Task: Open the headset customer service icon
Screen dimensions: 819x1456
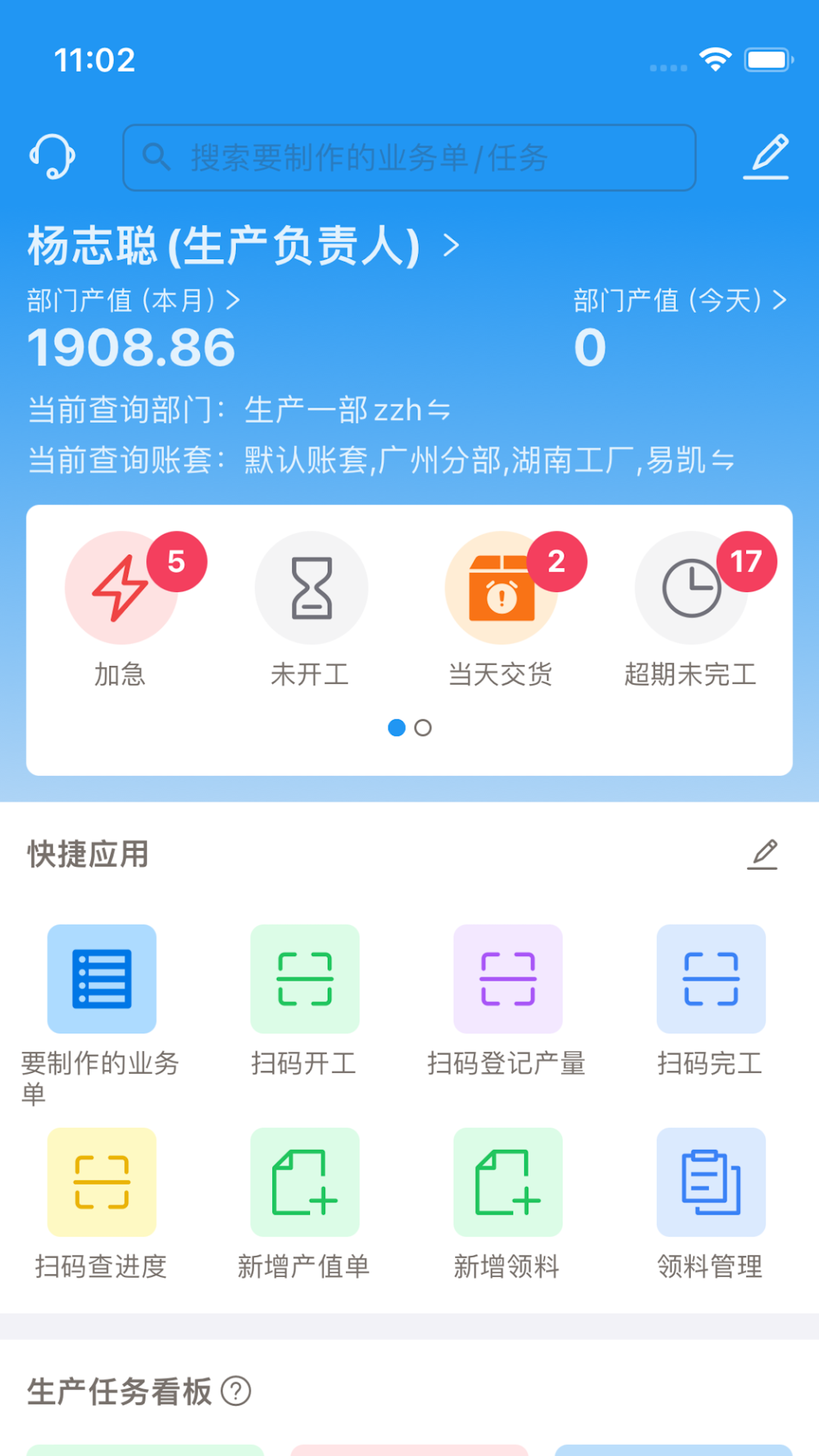Action: coord(53,157)
